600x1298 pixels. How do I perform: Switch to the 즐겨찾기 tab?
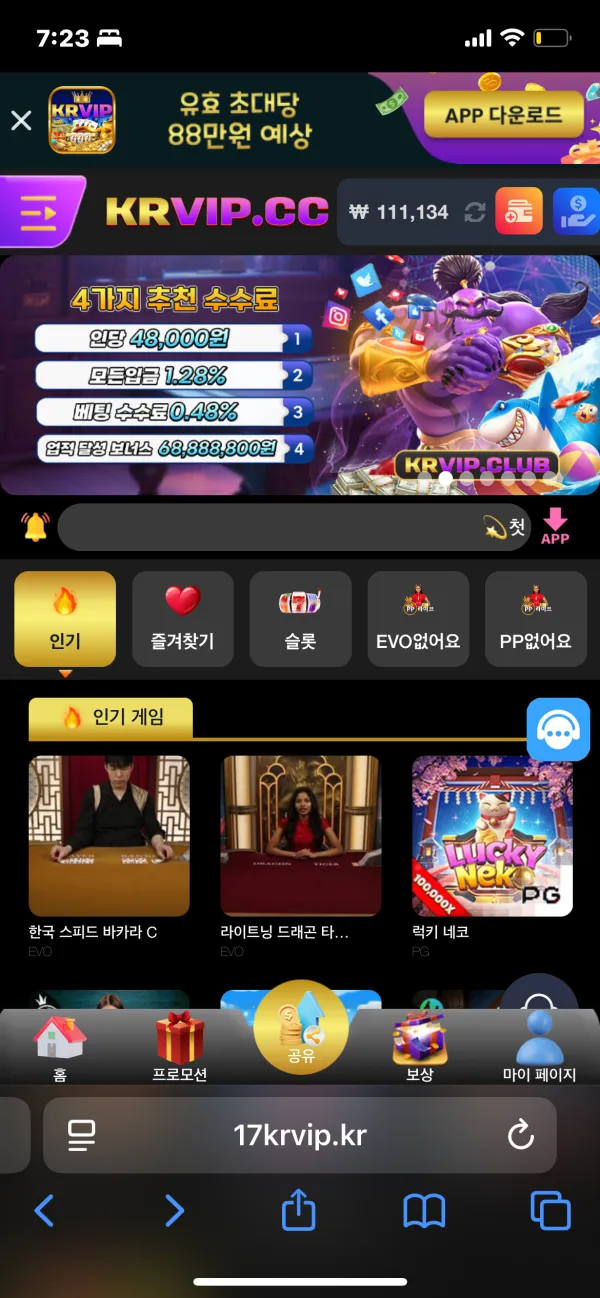[x=183, y=619]
